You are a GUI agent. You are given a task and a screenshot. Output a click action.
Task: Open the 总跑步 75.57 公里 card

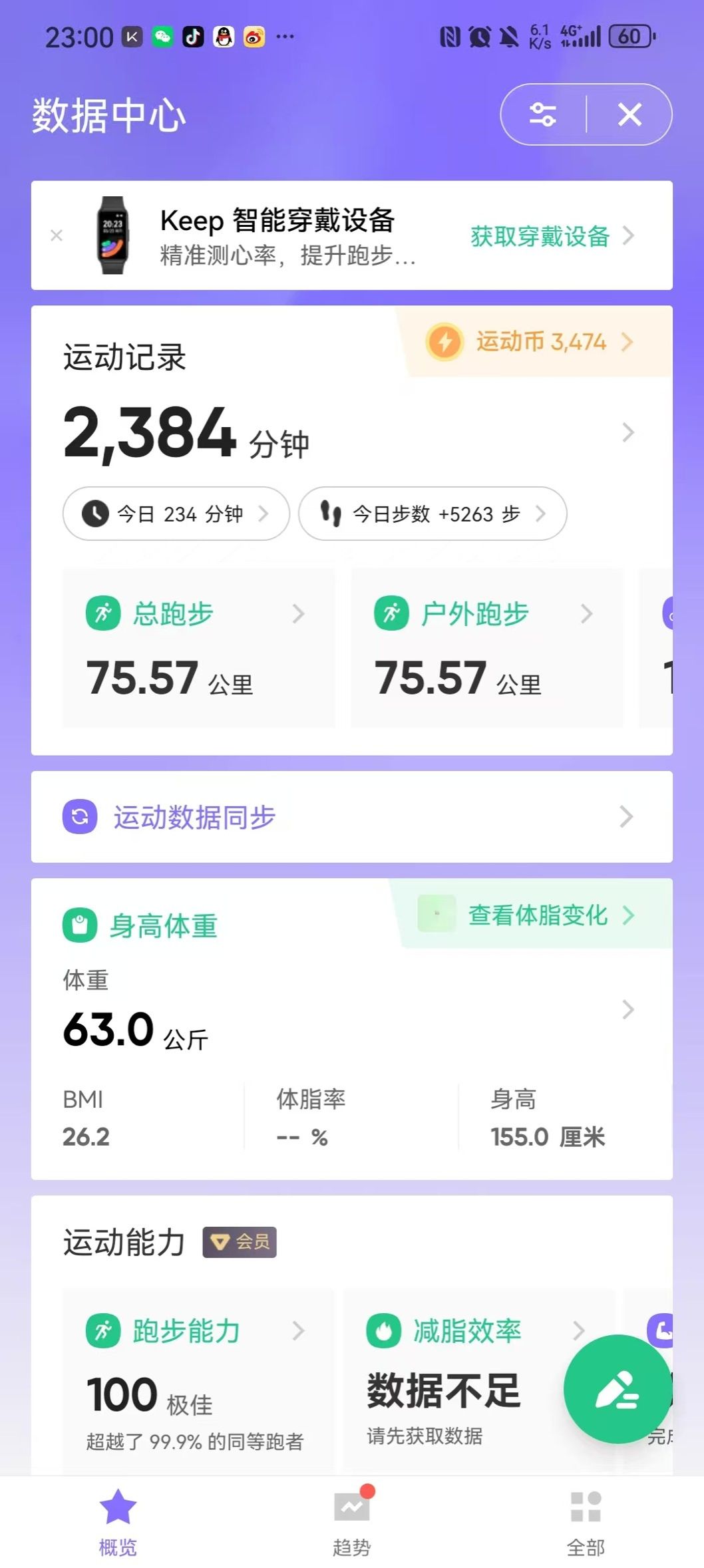[x=198, y=648]
